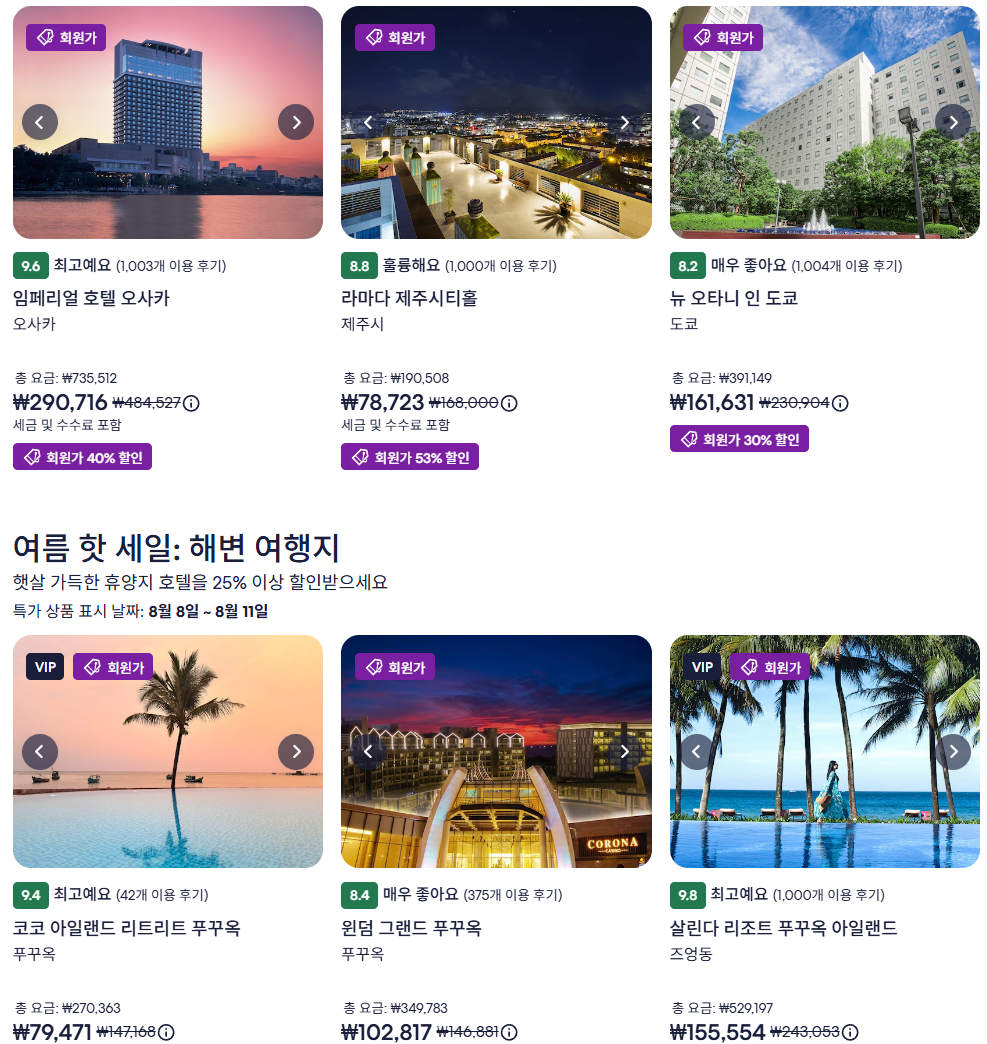View price info icon for ₩161,631 rate
The image size is (987, 1044).
(841, 404)
